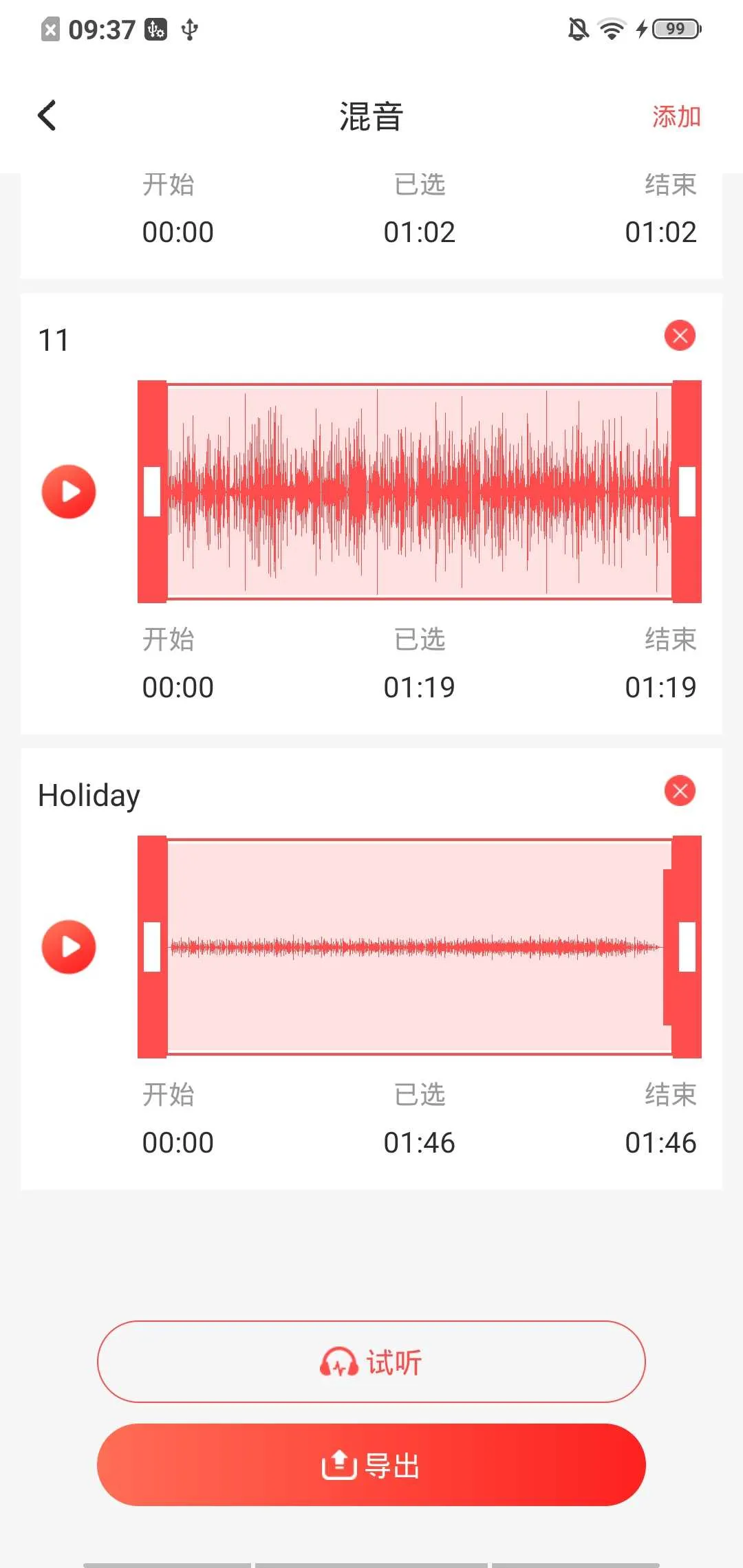Export the mix with 导出
The height and width of the screenshot is (1568, 743).
click(371, 1465)
